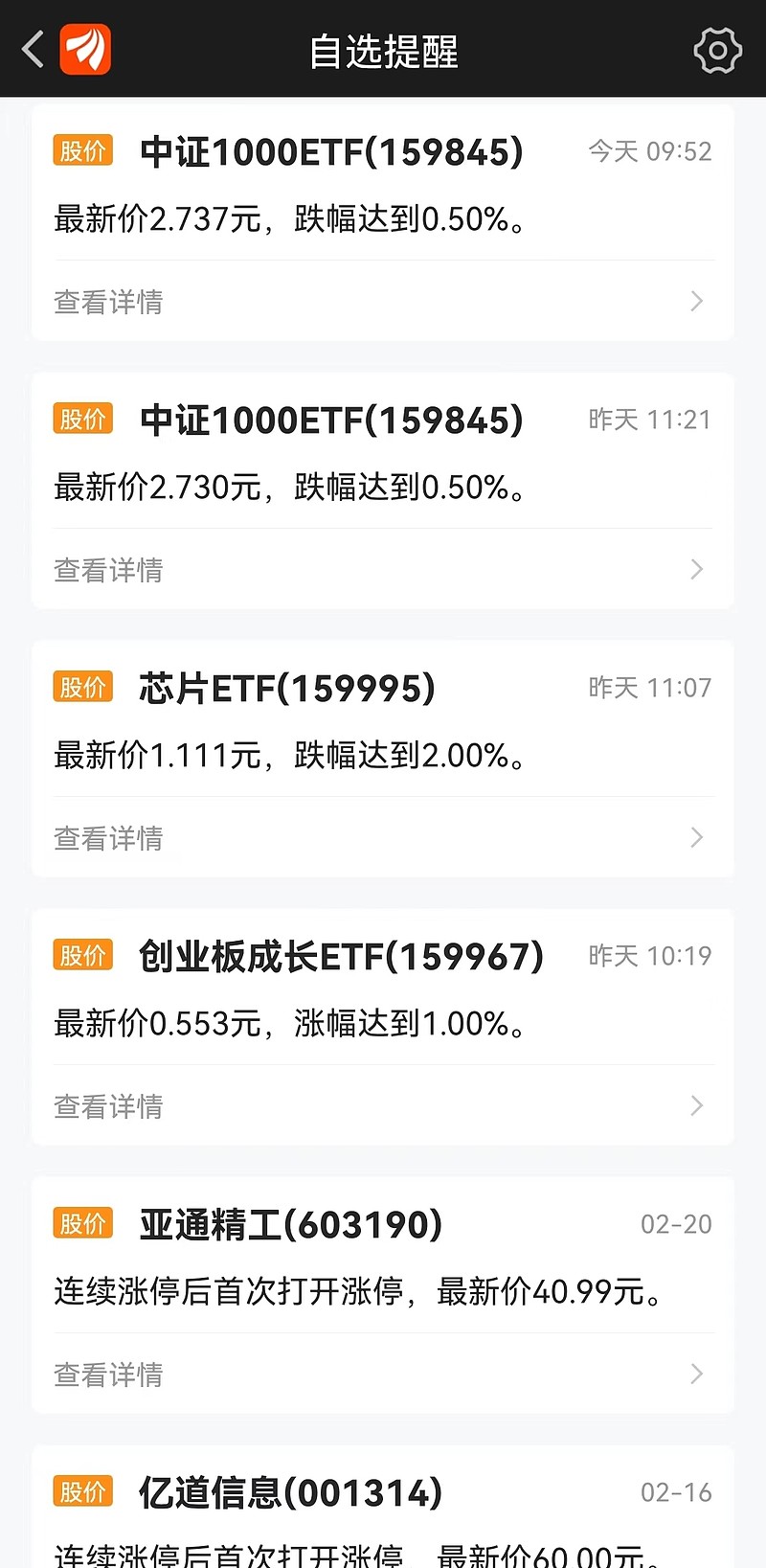Image resolution: width=766 pixels, height=1568 pixels.
Task: Open the 芯片ETF(159995) alert card
Action: point(383,759)
